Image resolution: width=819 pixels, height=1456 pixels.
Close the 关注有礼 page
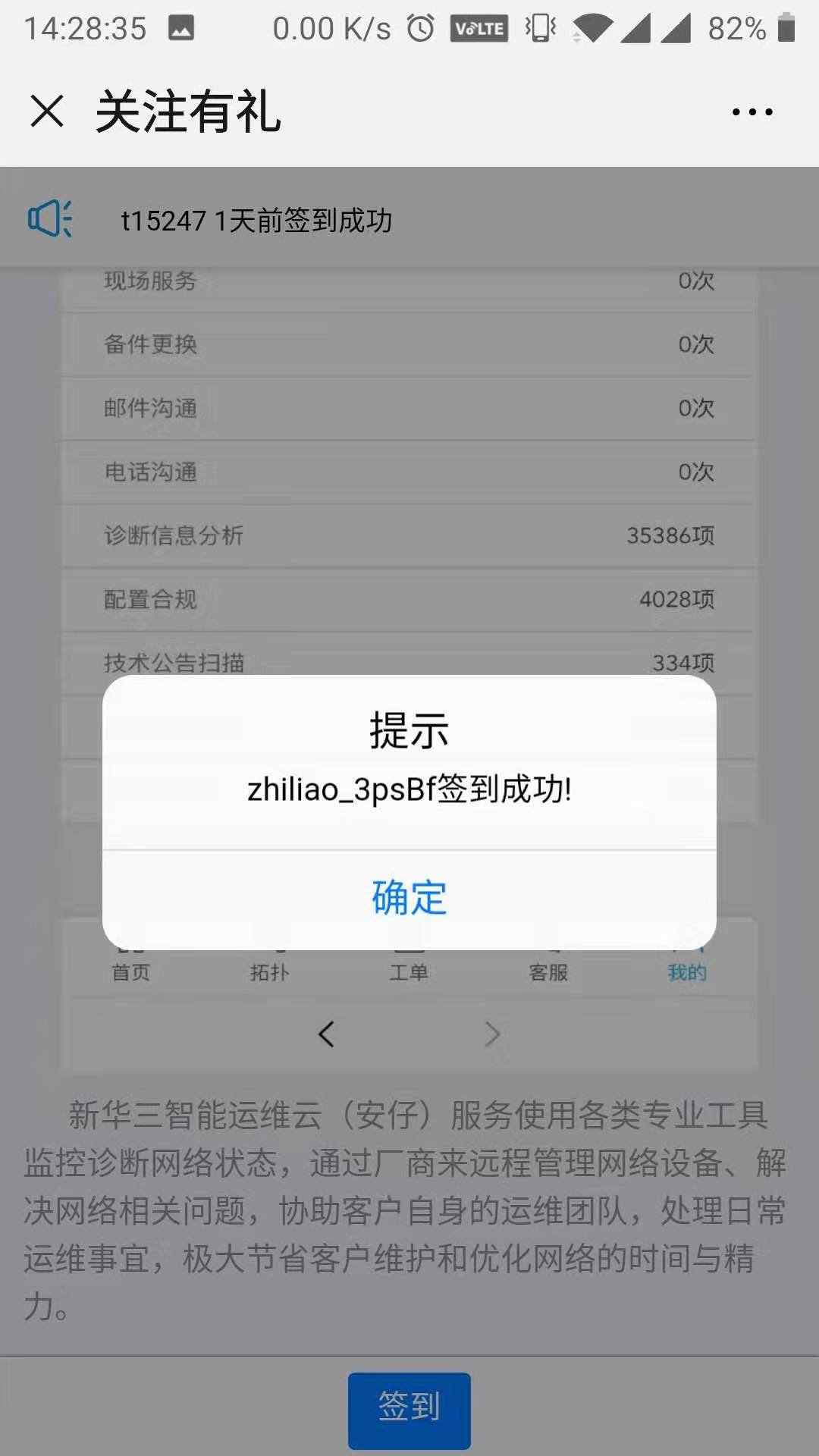point(47,111)
